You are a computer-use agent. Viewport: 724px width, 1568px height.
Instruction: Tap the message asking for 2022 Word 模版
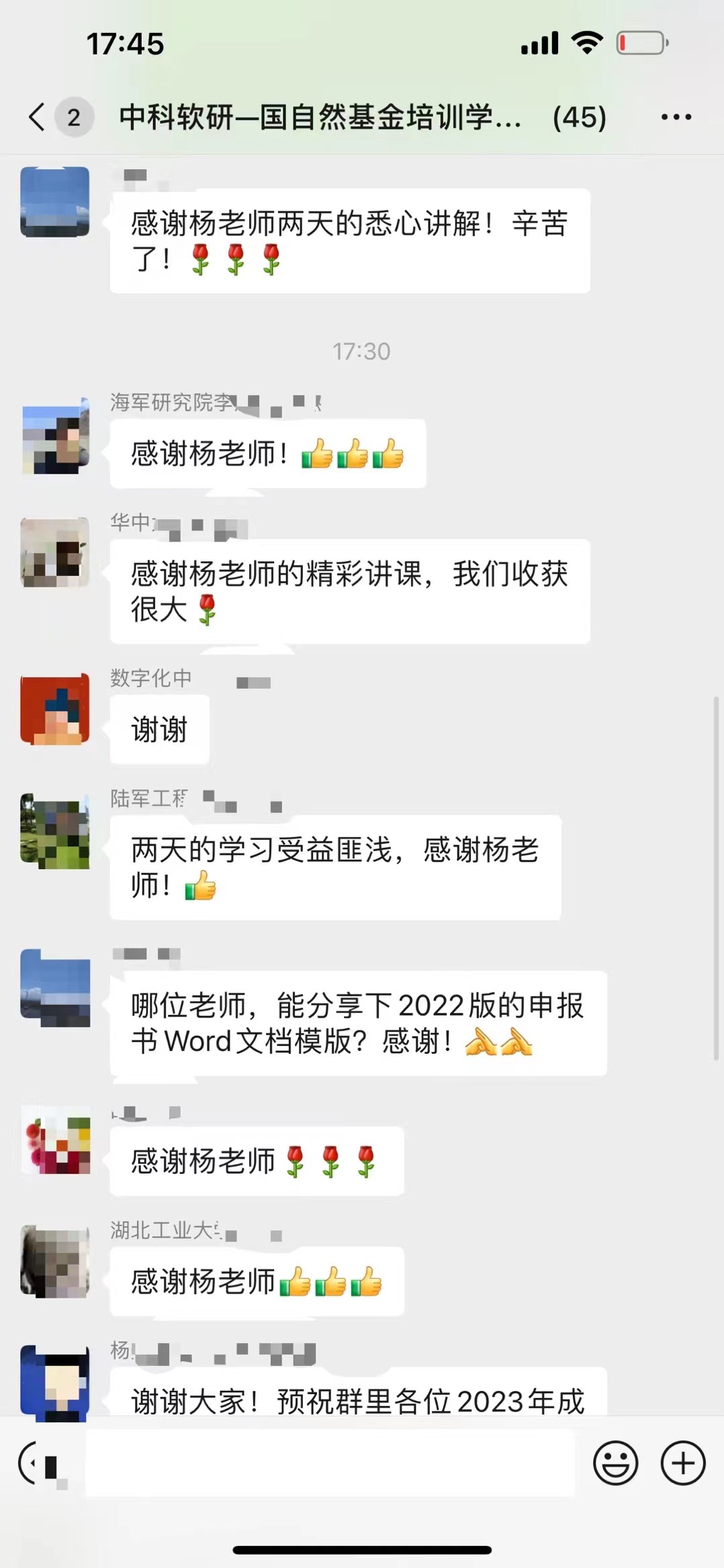coord(359,1024)
